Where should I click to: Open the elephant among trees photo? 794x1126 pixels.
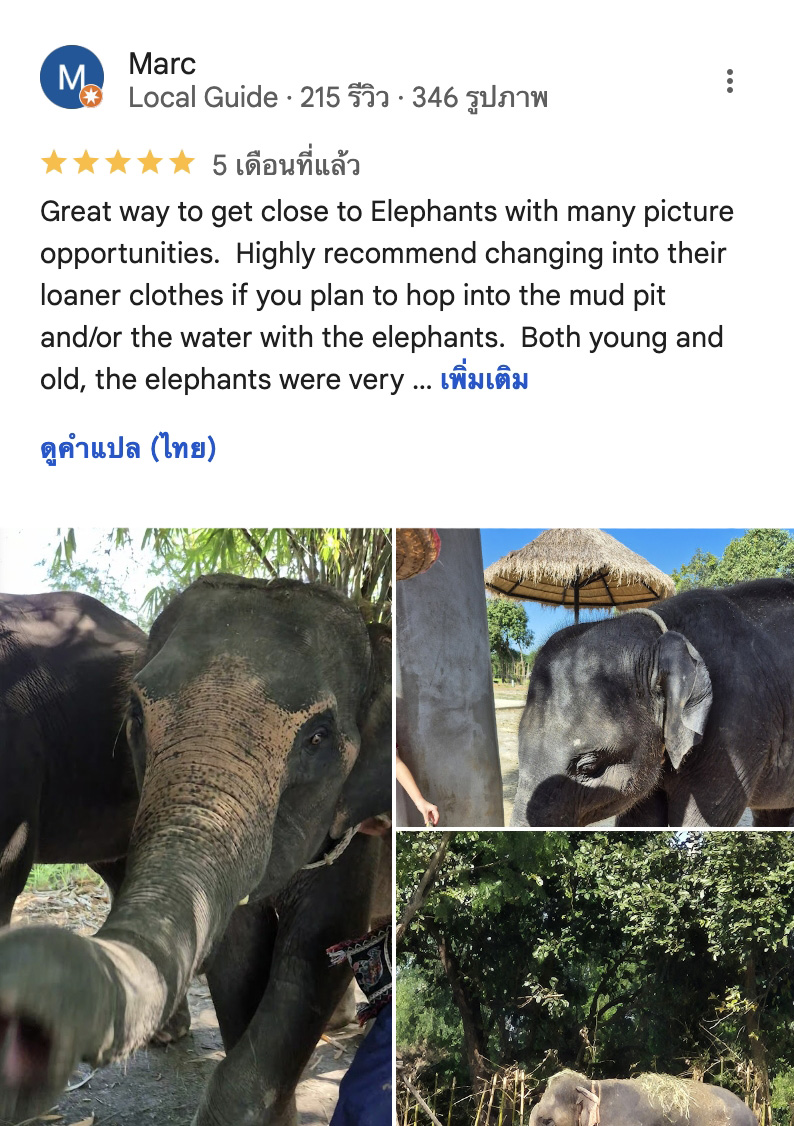(x=595, y=978)
